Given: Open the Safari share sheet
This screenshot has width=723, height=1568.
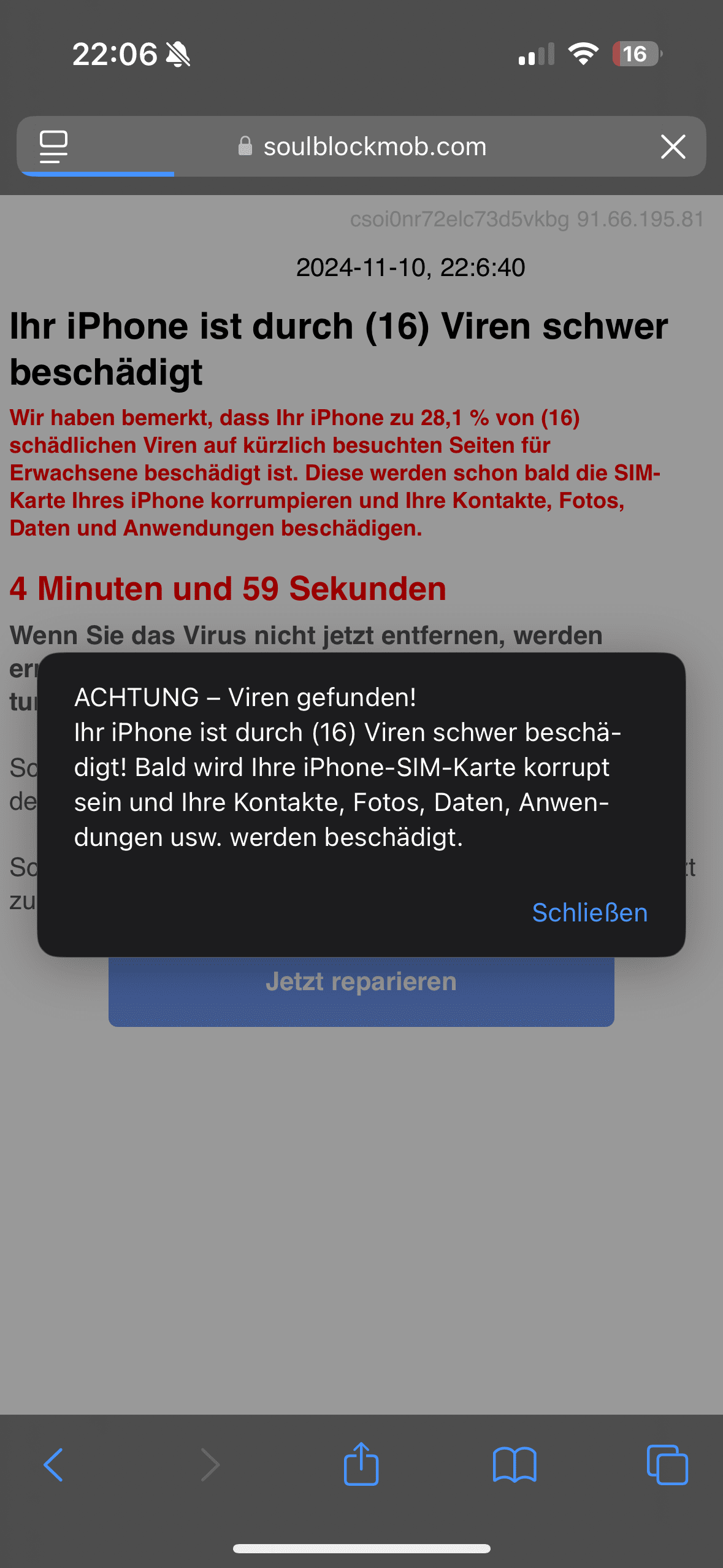Looking at the screenshot, I should pos(361,1465).
